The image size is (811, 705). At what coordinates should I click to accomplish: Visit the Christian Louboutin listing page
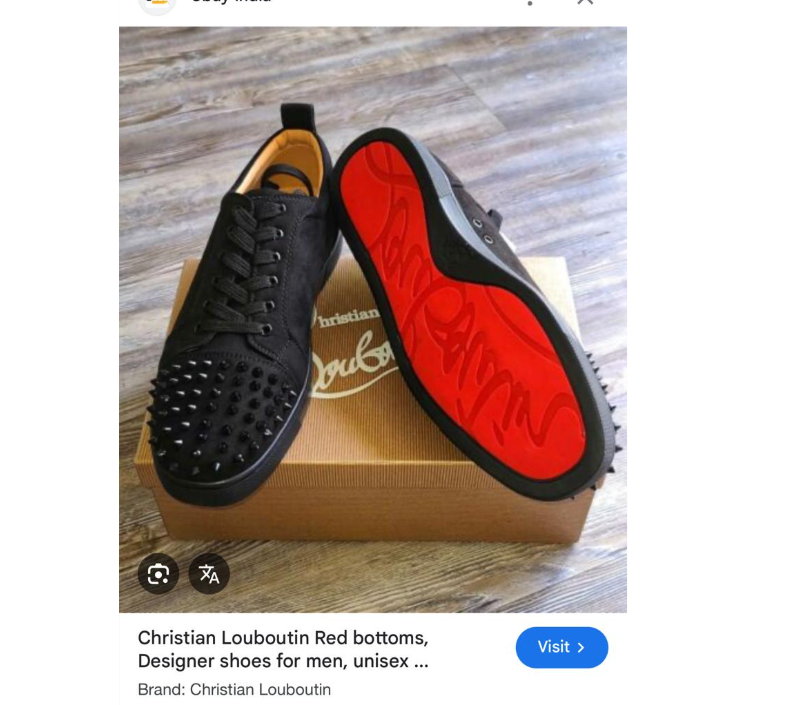point(561,647)
